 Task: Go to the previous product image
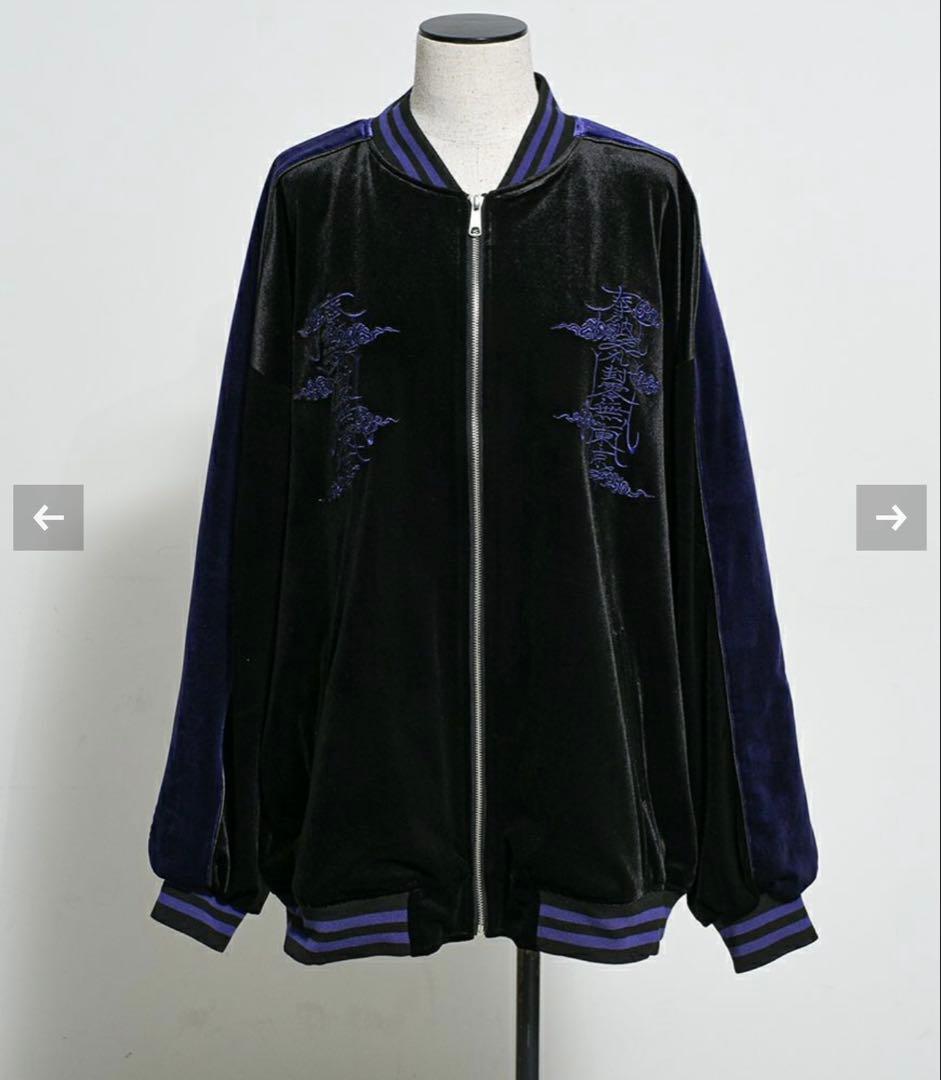[x=48, y=517]
